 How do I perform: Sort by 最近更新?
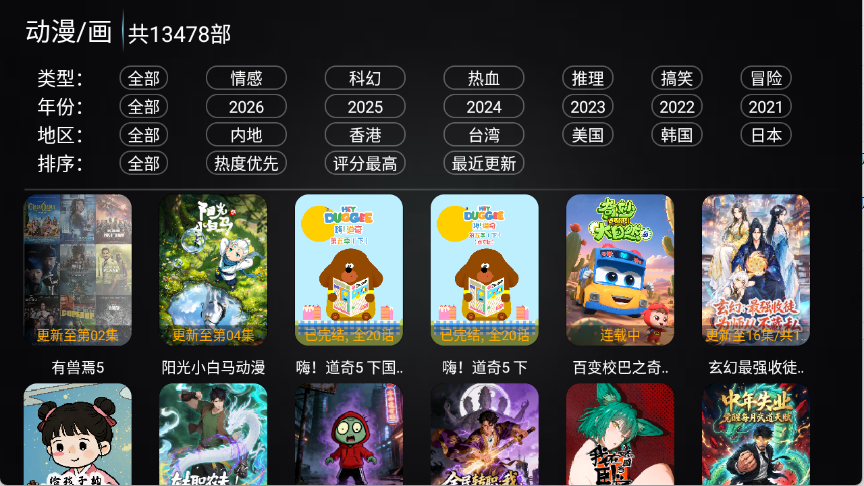[x=484, y=163]
